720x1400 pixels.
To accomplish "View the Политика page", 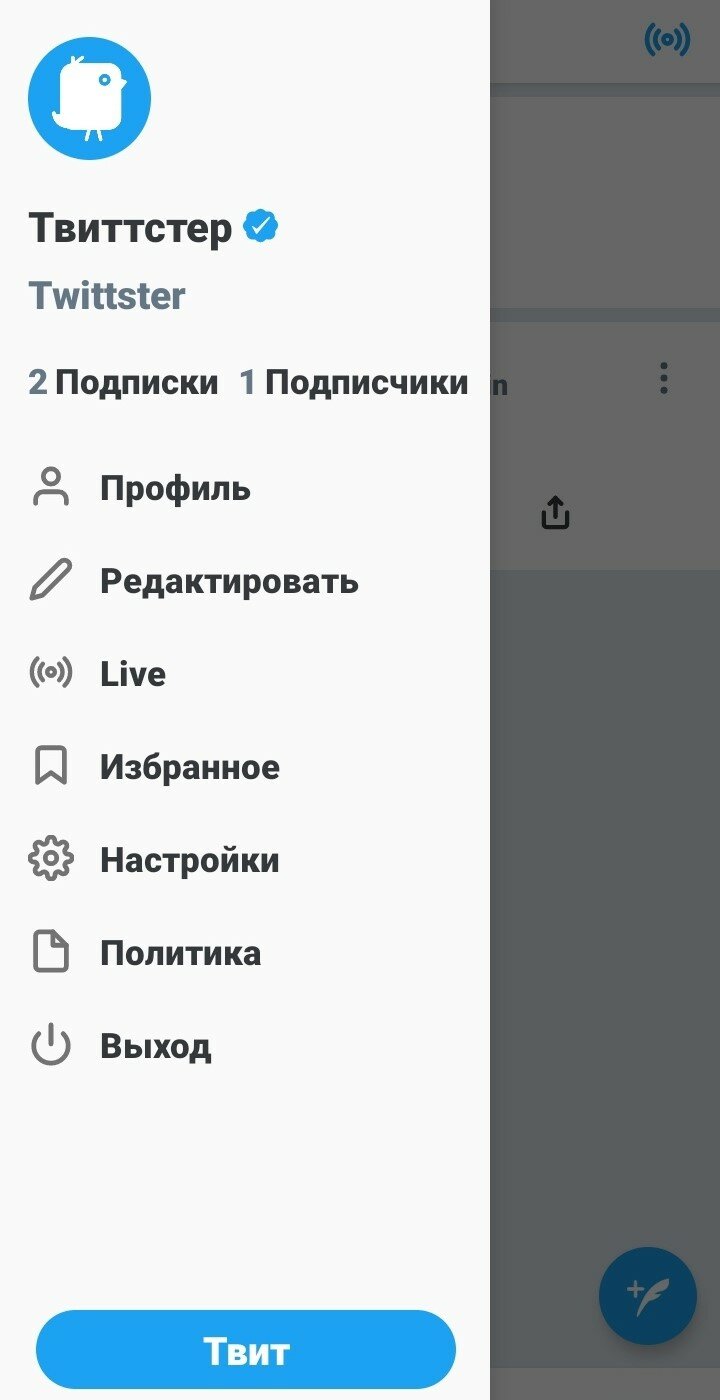I will 180,953.
